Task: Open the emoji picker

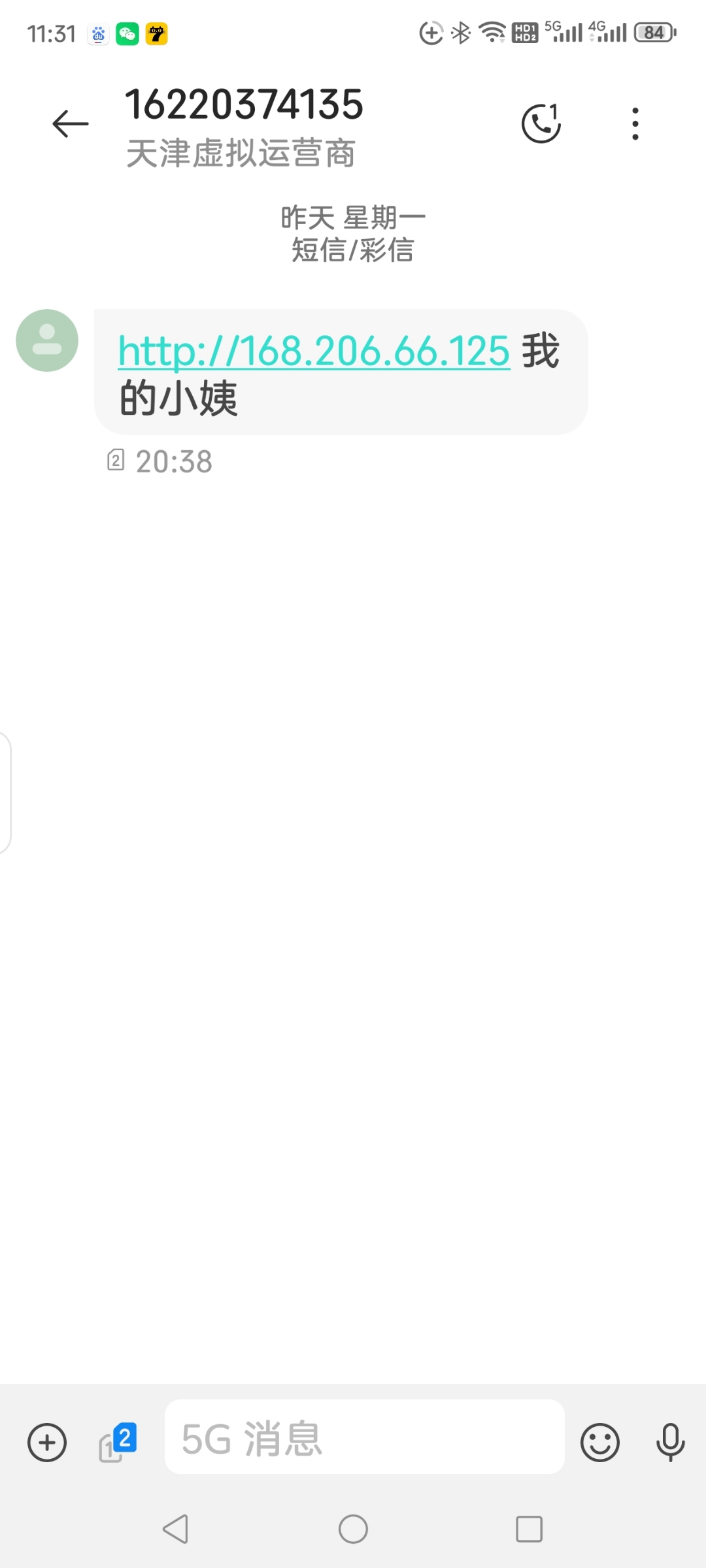Action: point(599,1442)
